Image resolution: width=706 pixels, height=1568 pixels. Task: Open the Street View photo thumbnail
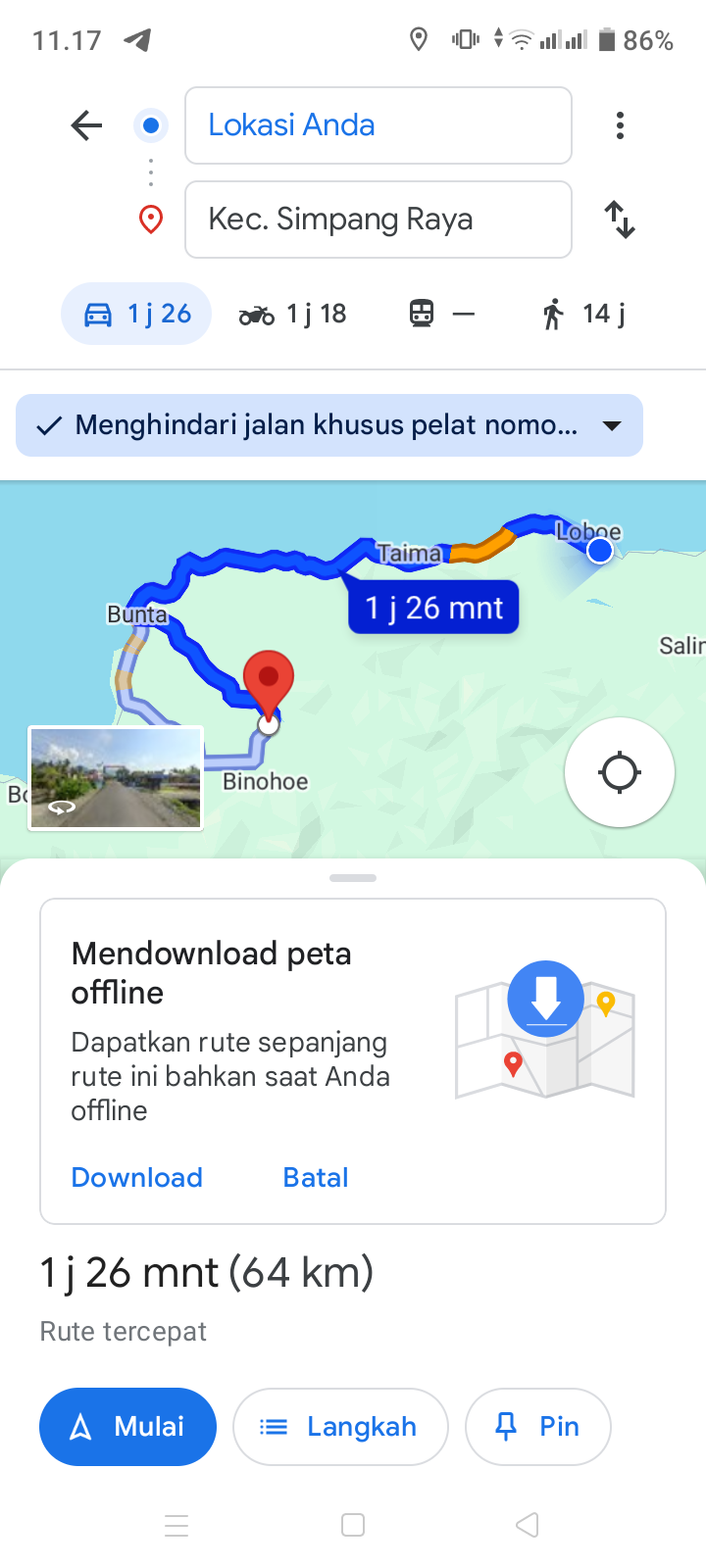pos(116,778)
